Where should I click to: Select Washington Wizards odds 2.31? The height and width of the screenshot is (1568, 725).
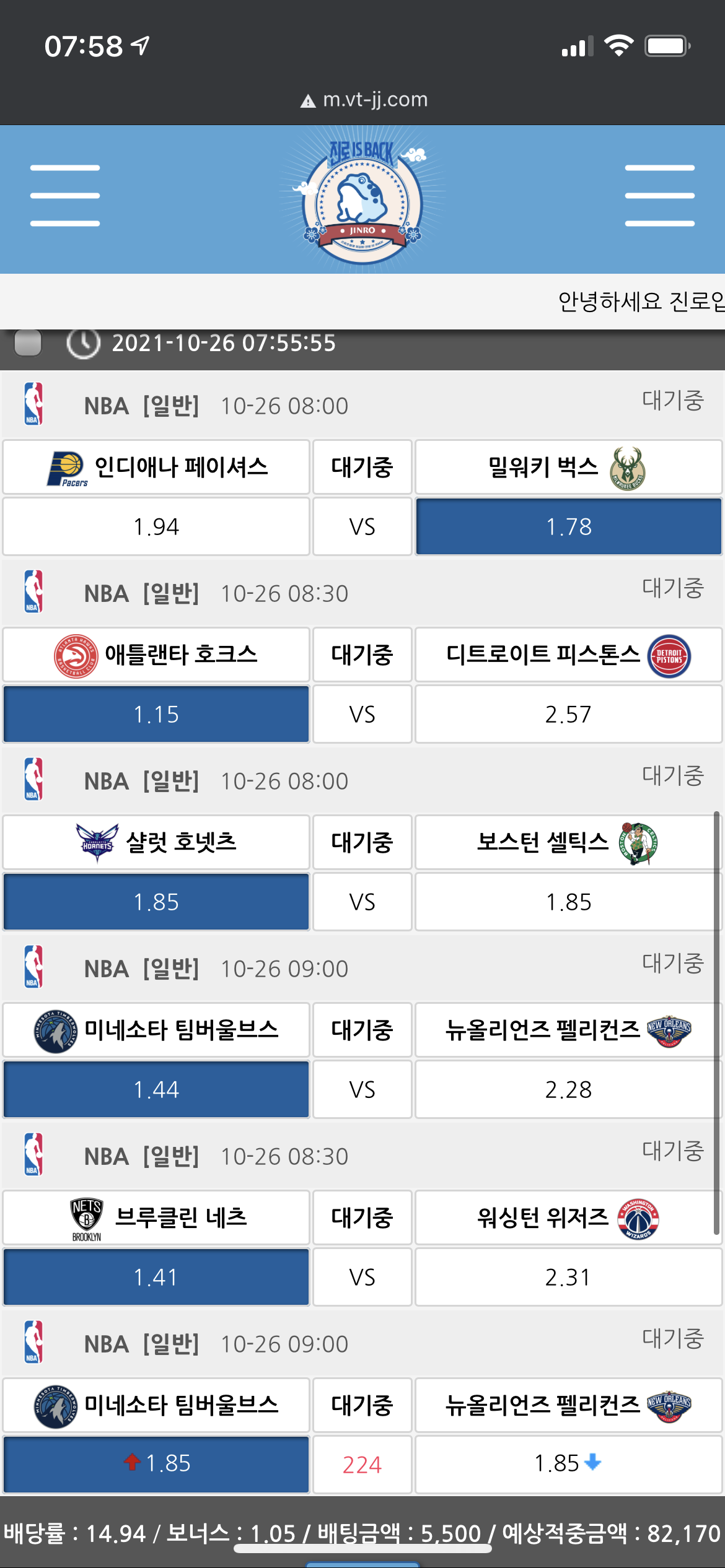coord(568,1278)
